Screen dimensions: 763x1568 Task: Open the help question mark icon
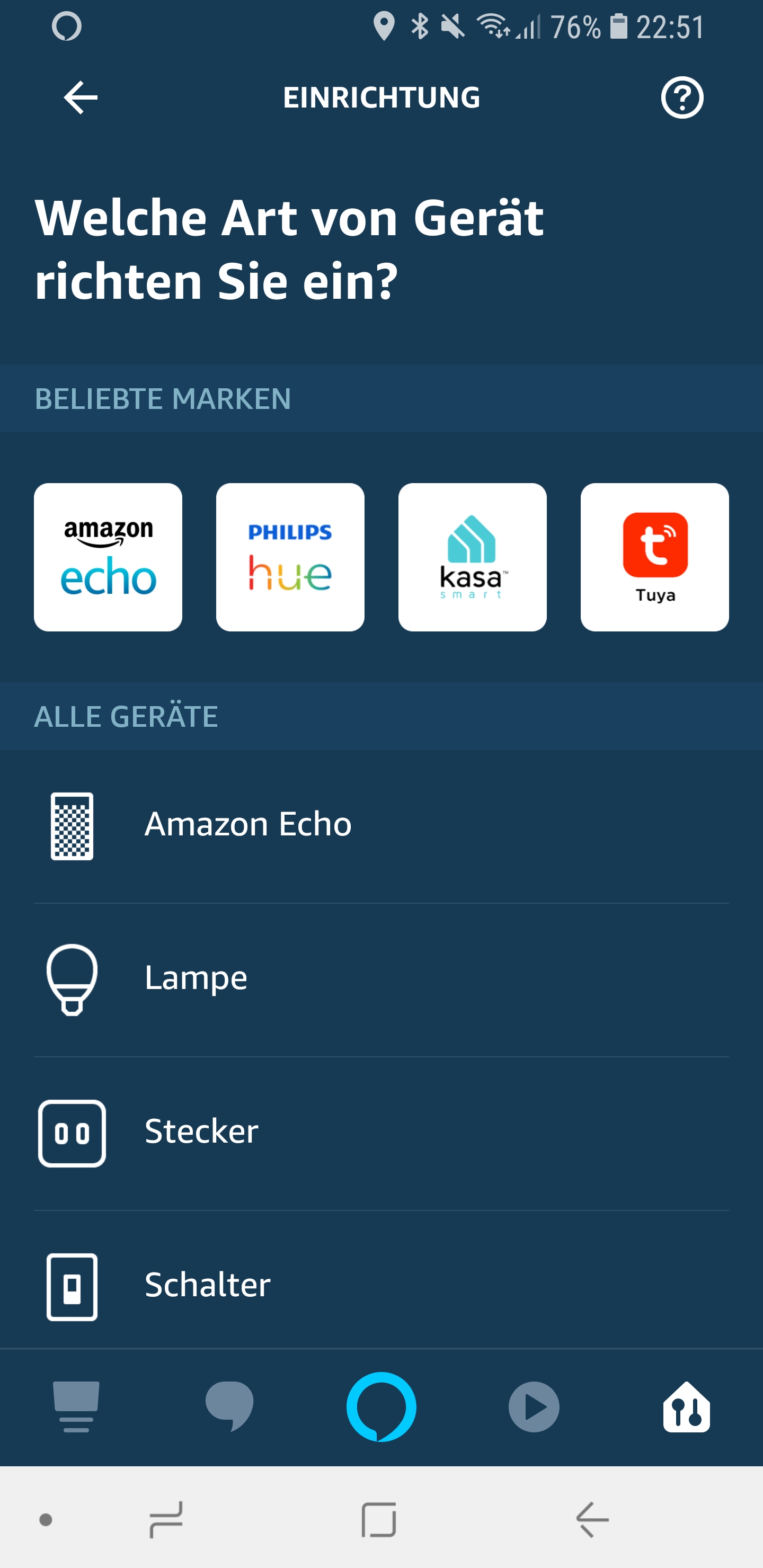pos(681,97)
